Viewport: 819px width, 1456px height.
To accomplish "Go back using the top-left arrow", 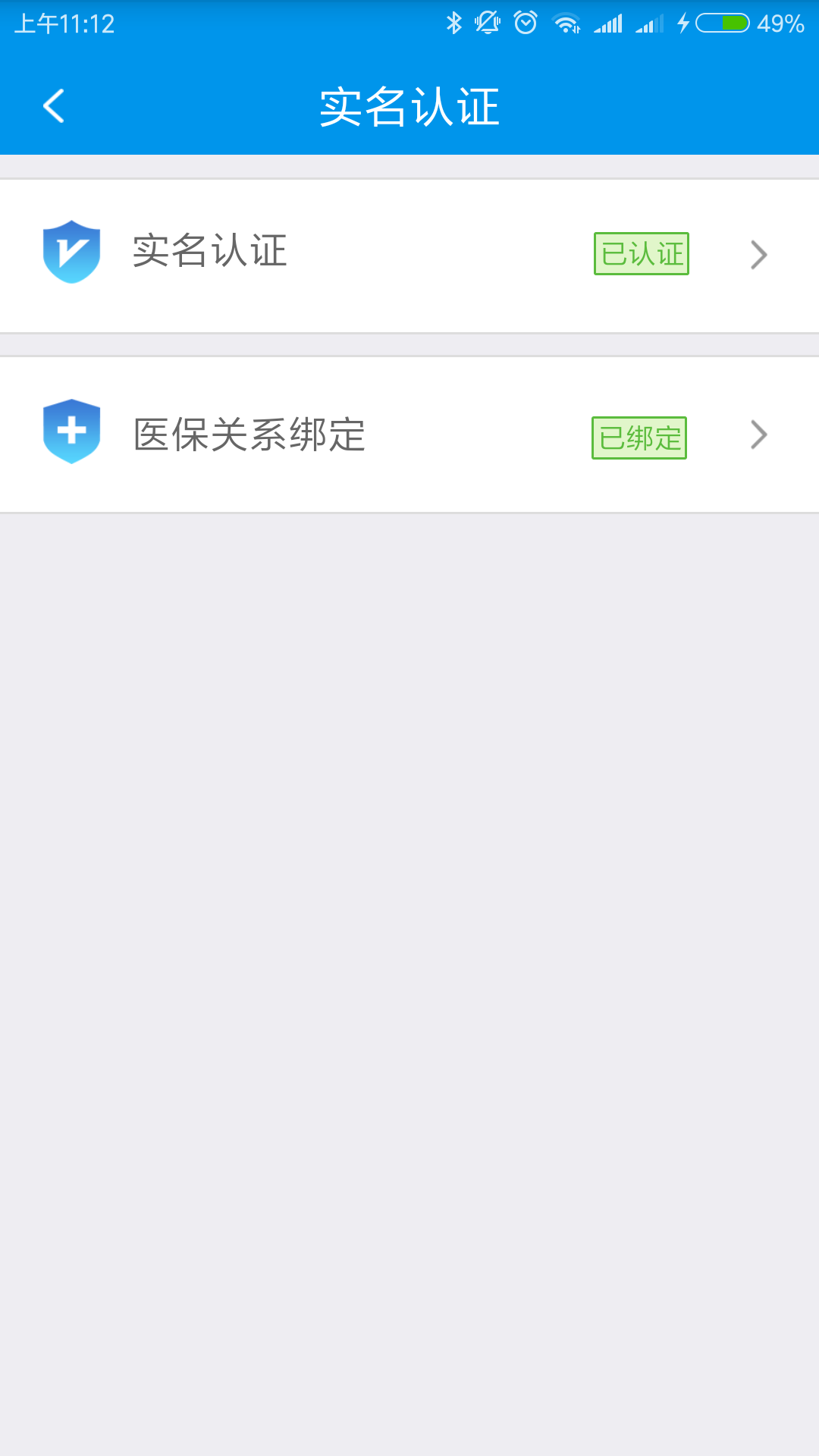I will 53,106.
